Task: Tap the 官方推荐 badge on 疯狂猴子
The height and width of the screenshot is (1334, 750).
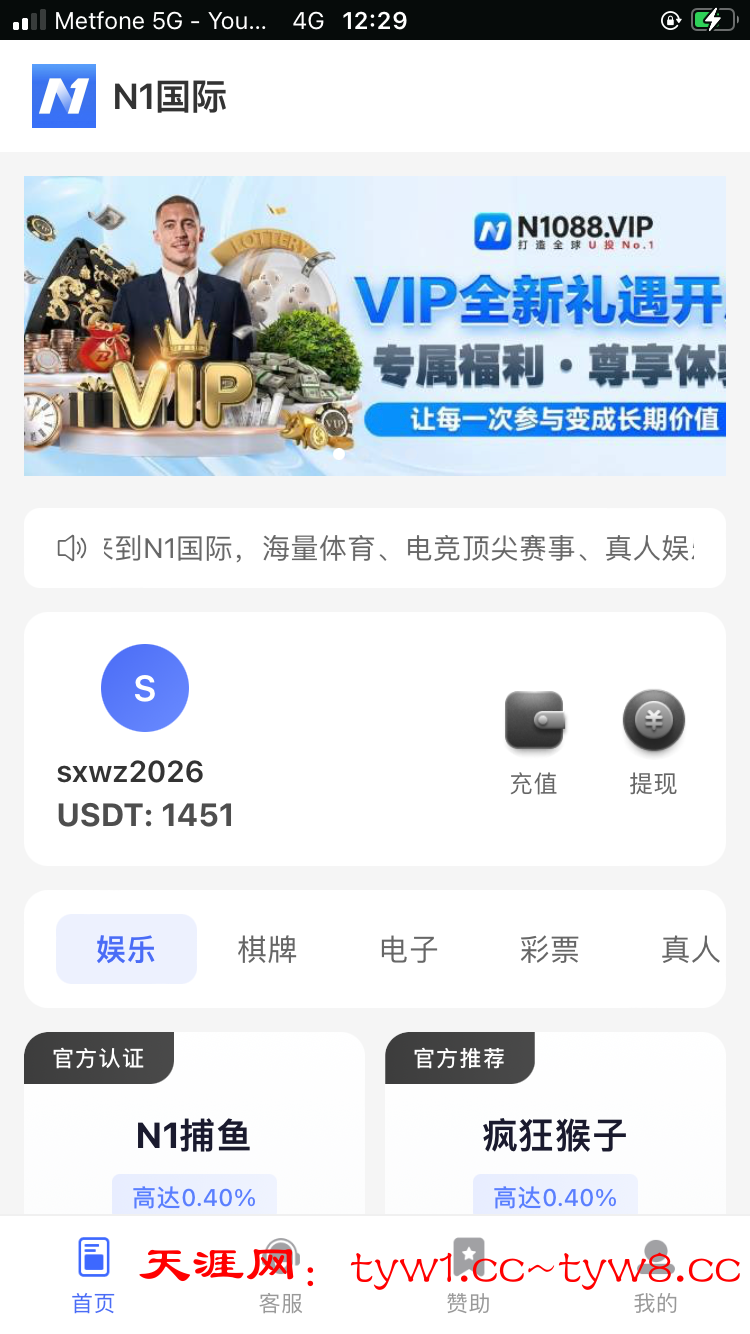Action: (x=460, y=1057)
